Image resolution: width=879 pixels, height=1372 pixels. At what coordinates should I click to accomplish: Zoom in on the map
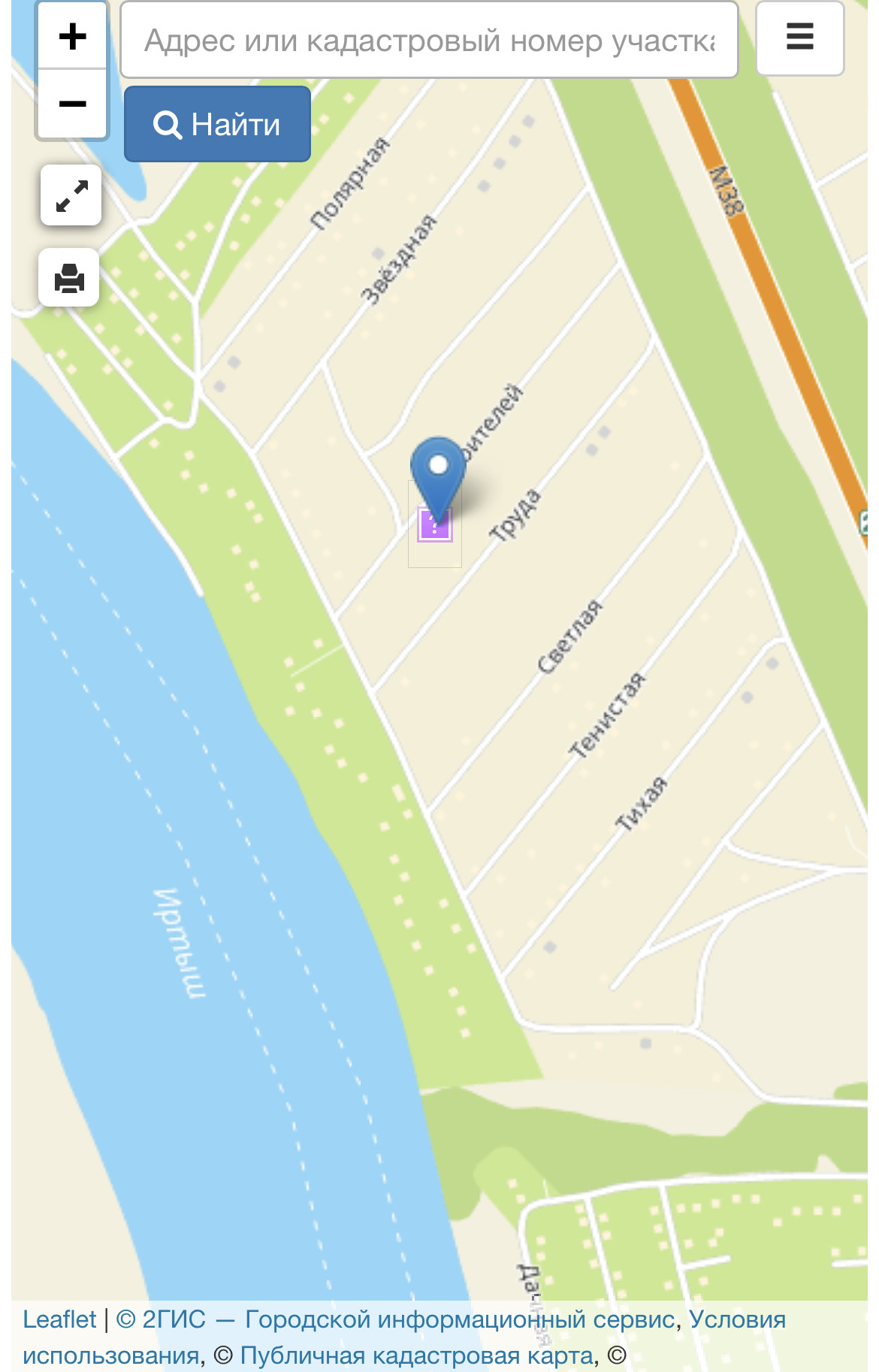point(72,36)
